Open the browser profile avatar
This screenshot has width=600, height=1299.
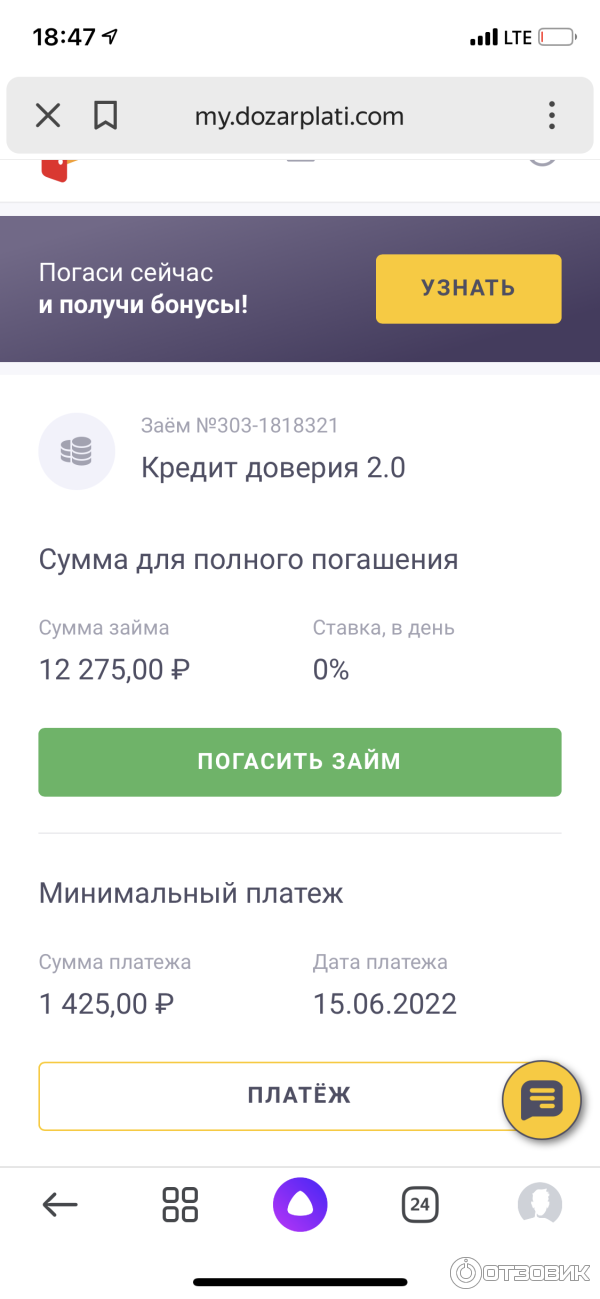(x=540, y=1204)
